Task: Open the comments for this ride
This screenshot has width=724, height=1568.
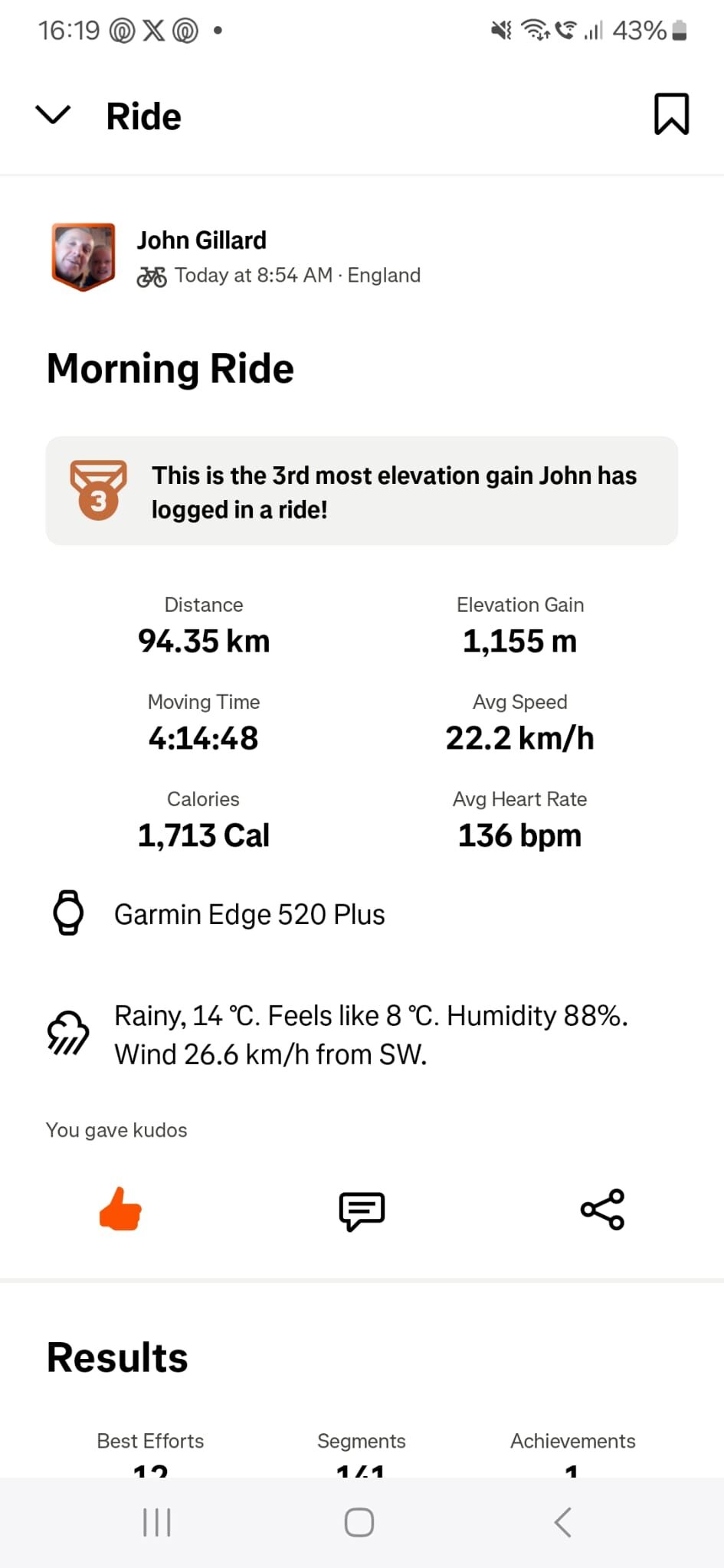Action: click(362, 1210)
